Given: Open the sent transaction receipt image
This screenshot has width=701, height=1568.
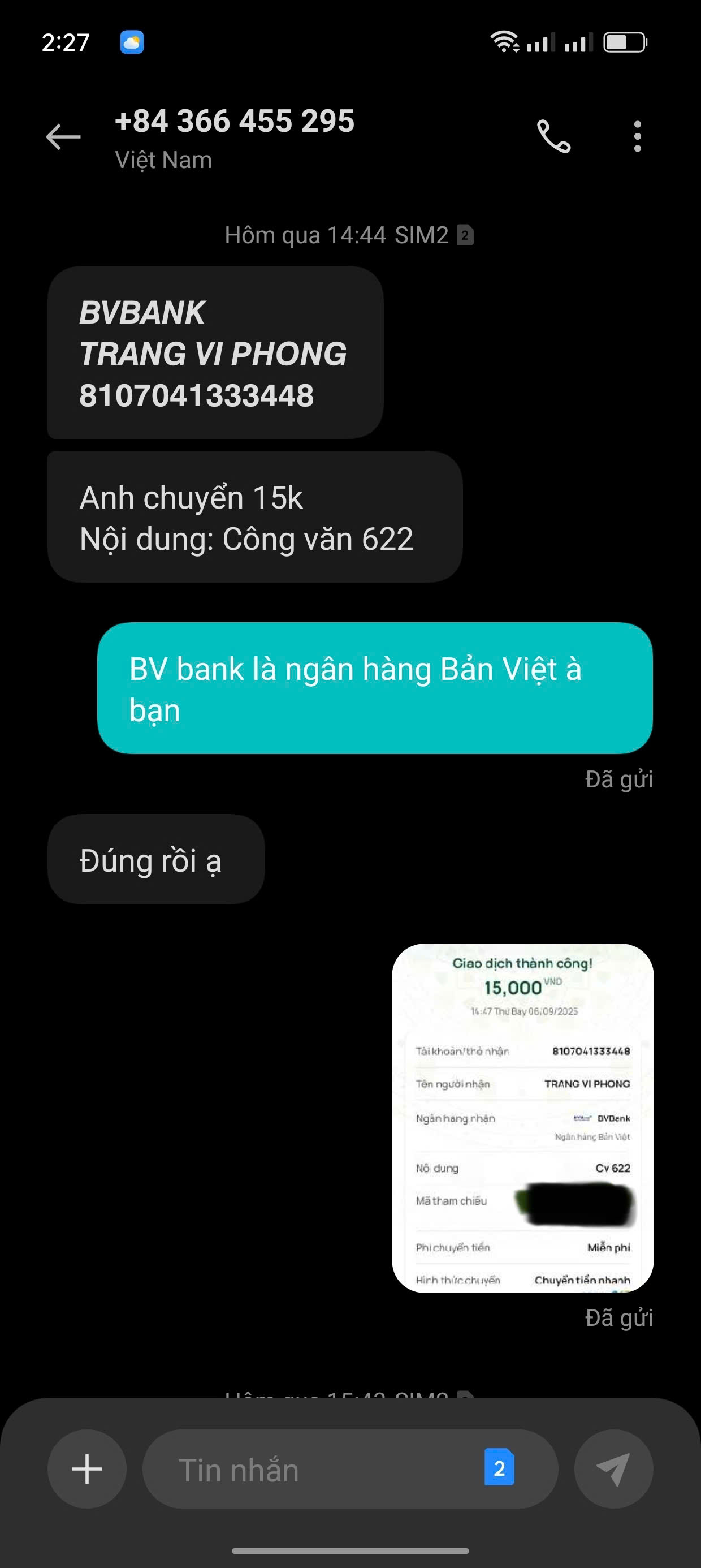Looking at the screenshot, I should pos(523,1118).
